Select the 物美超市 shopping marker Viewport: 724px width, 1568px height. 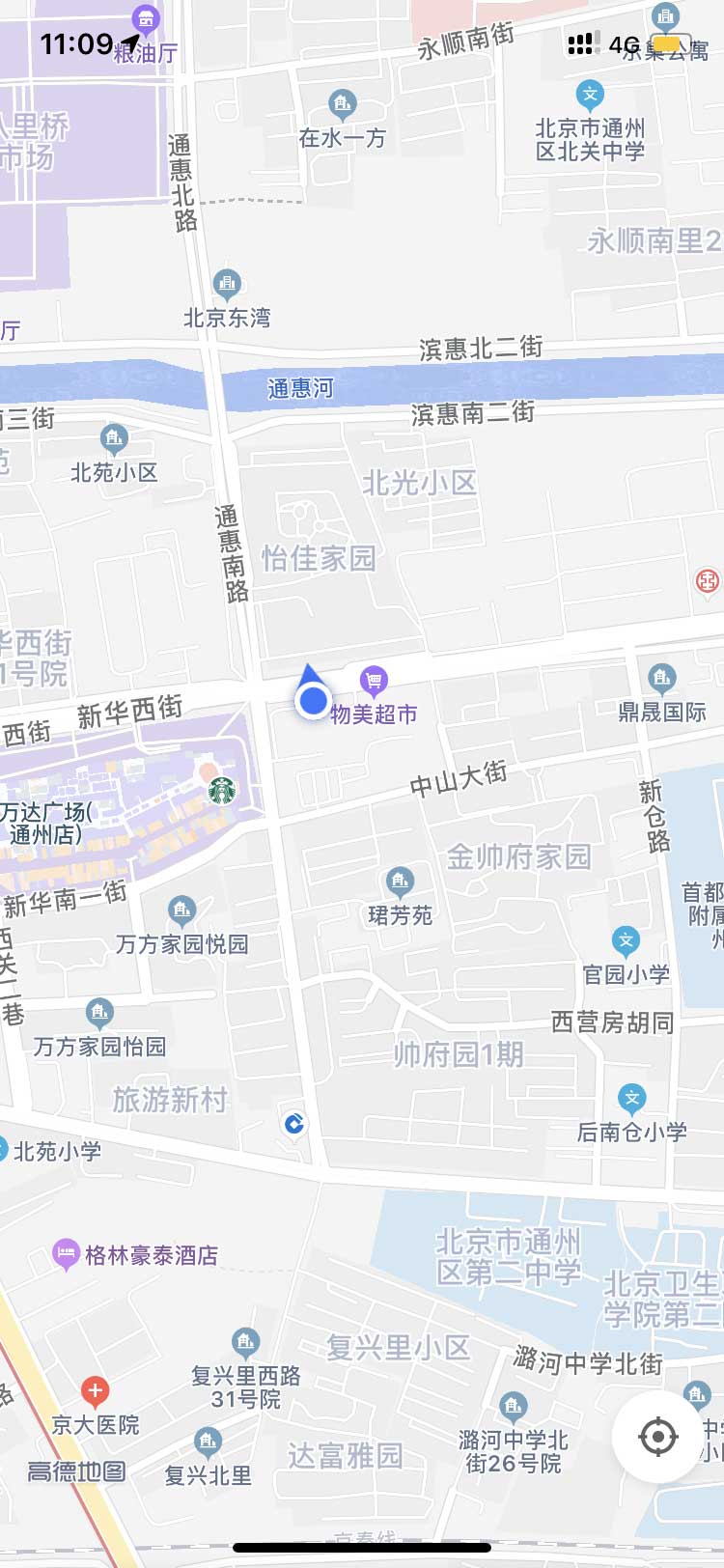click(374, 682)
